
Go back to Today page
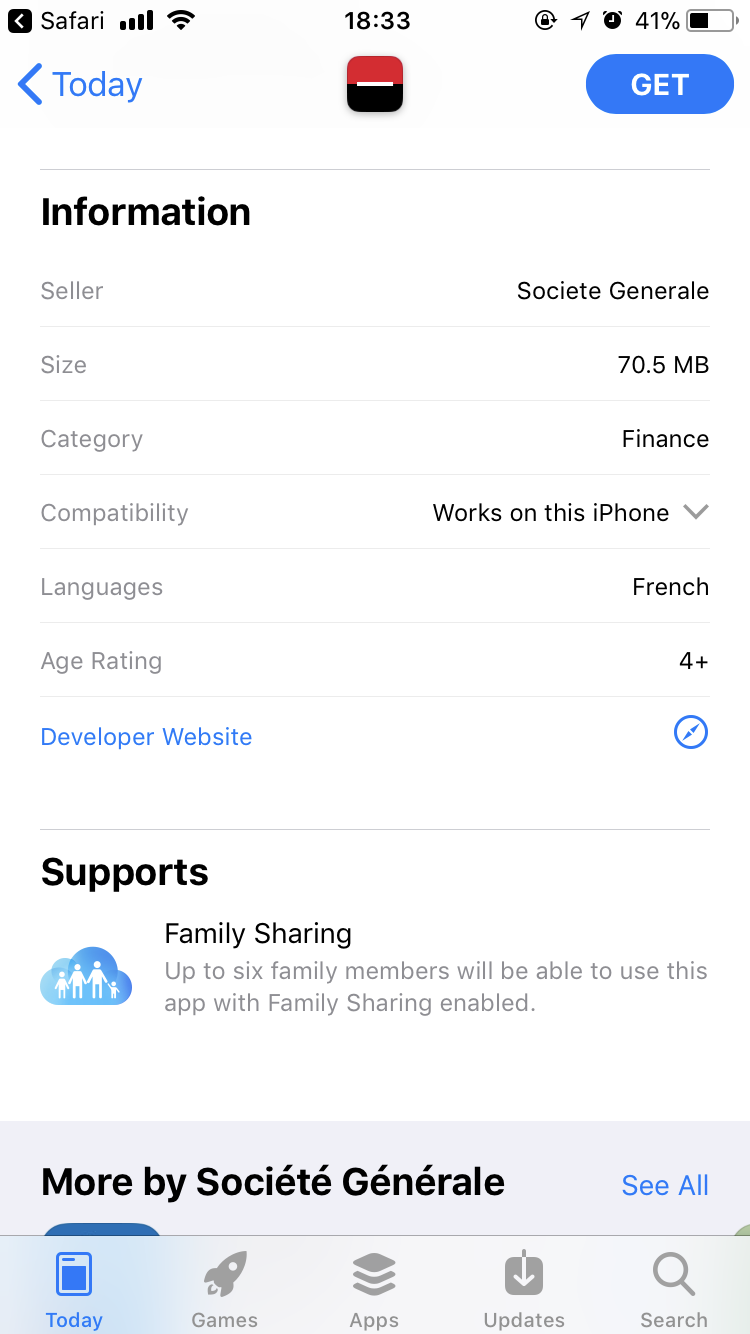[x=80, y=85]
